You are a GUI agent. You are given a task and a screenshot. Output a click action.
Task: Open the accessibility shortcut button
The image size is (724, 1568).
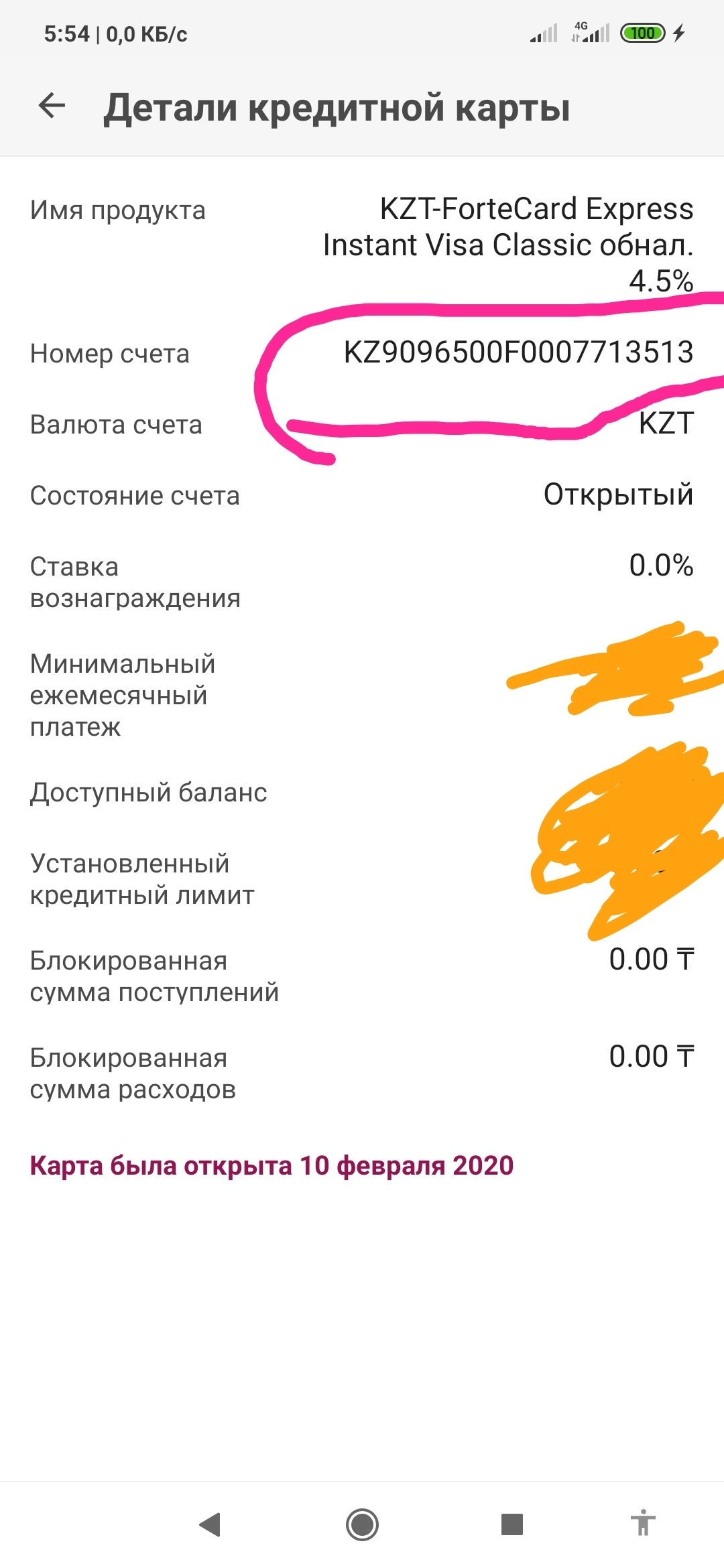tap(643, 1523)
